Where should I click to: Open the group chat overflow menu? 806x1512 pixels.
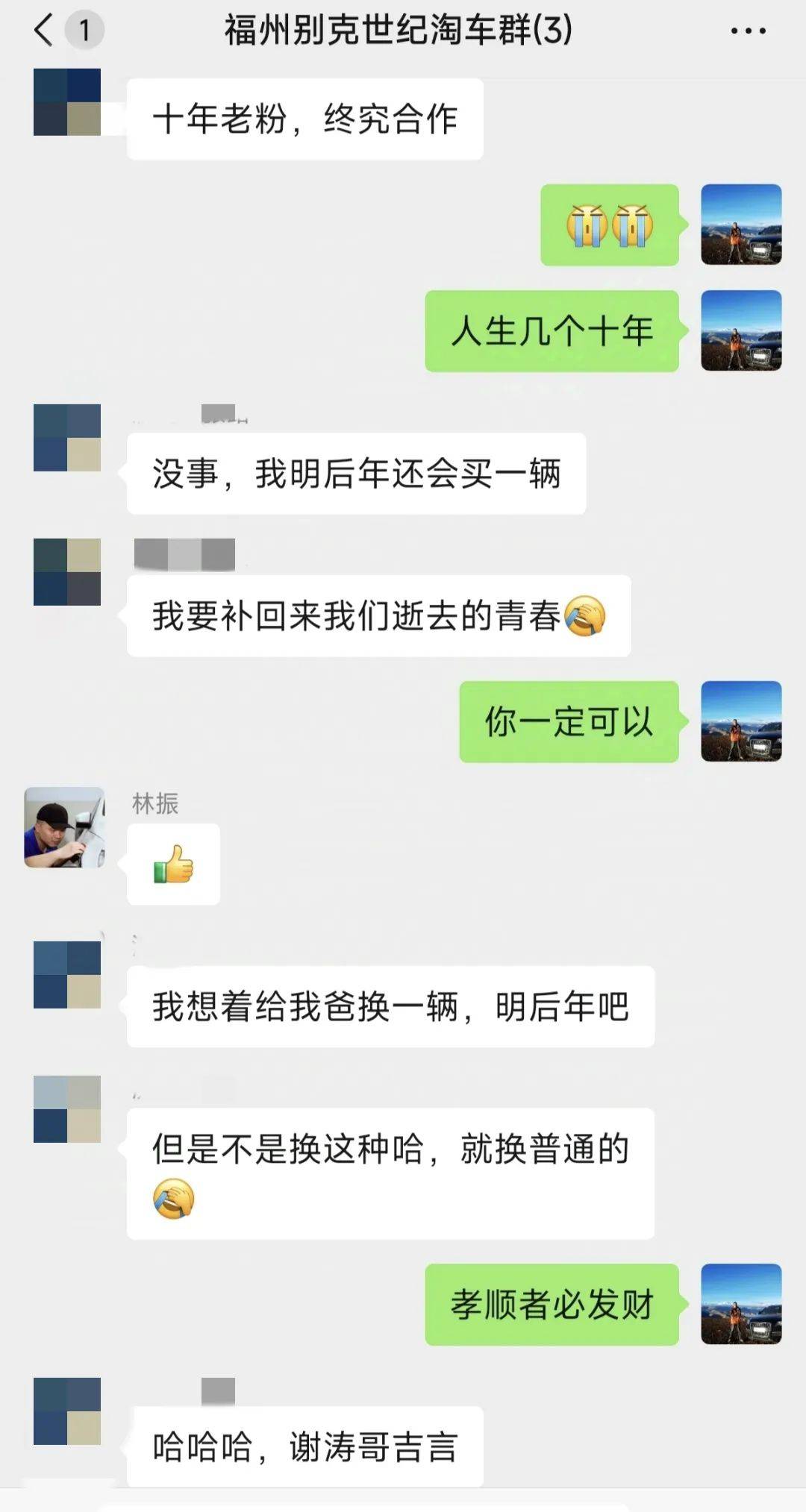click(x=748, y=31)
